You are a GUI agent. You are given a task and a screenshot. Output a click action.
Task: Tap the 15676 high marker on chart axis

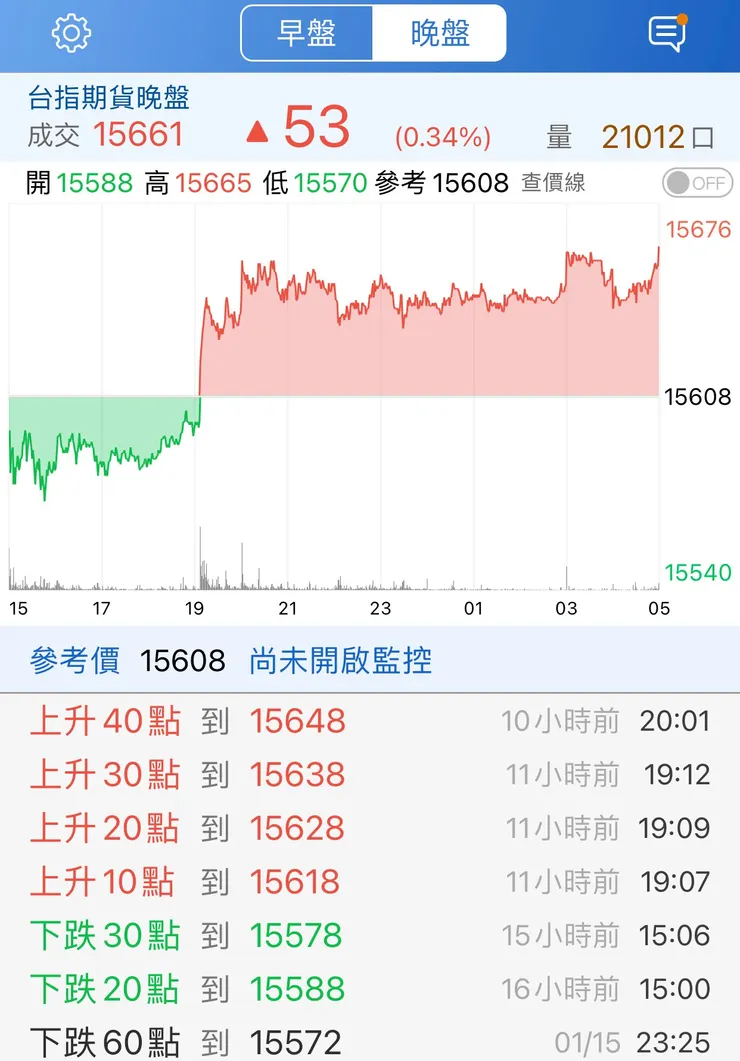pyautogui.click(x=698, y=230)
